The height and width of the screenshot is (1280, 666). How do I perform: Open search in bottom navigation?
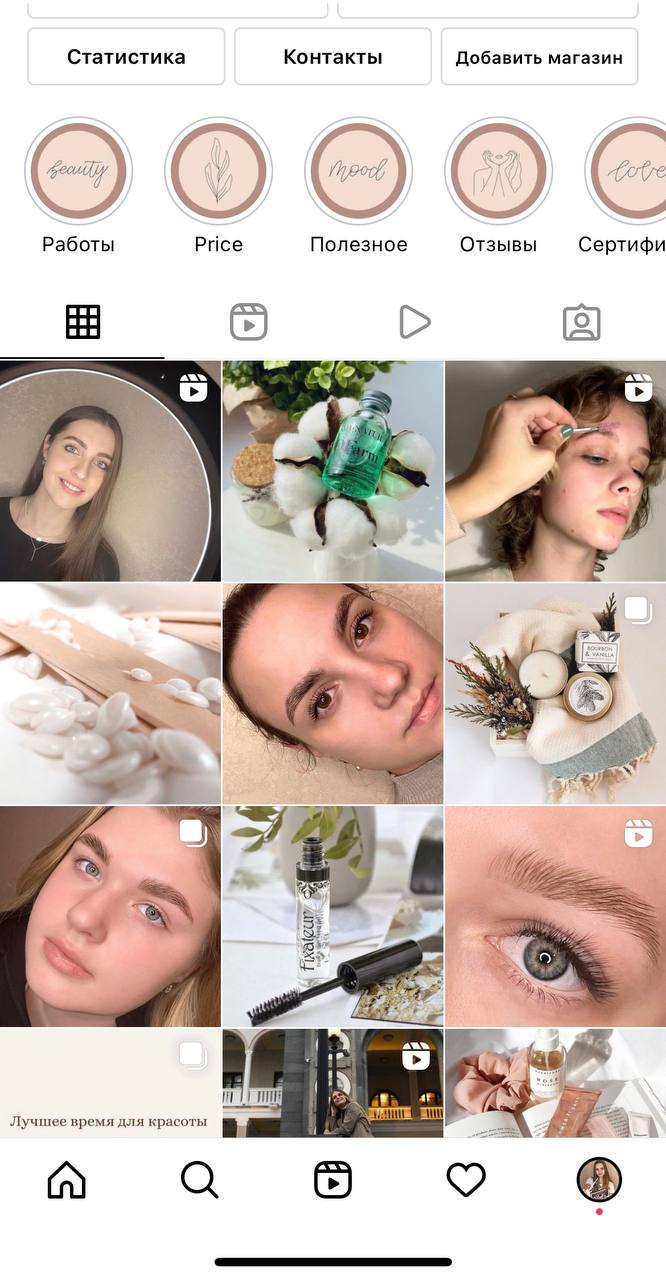[x=200, y=1180]
